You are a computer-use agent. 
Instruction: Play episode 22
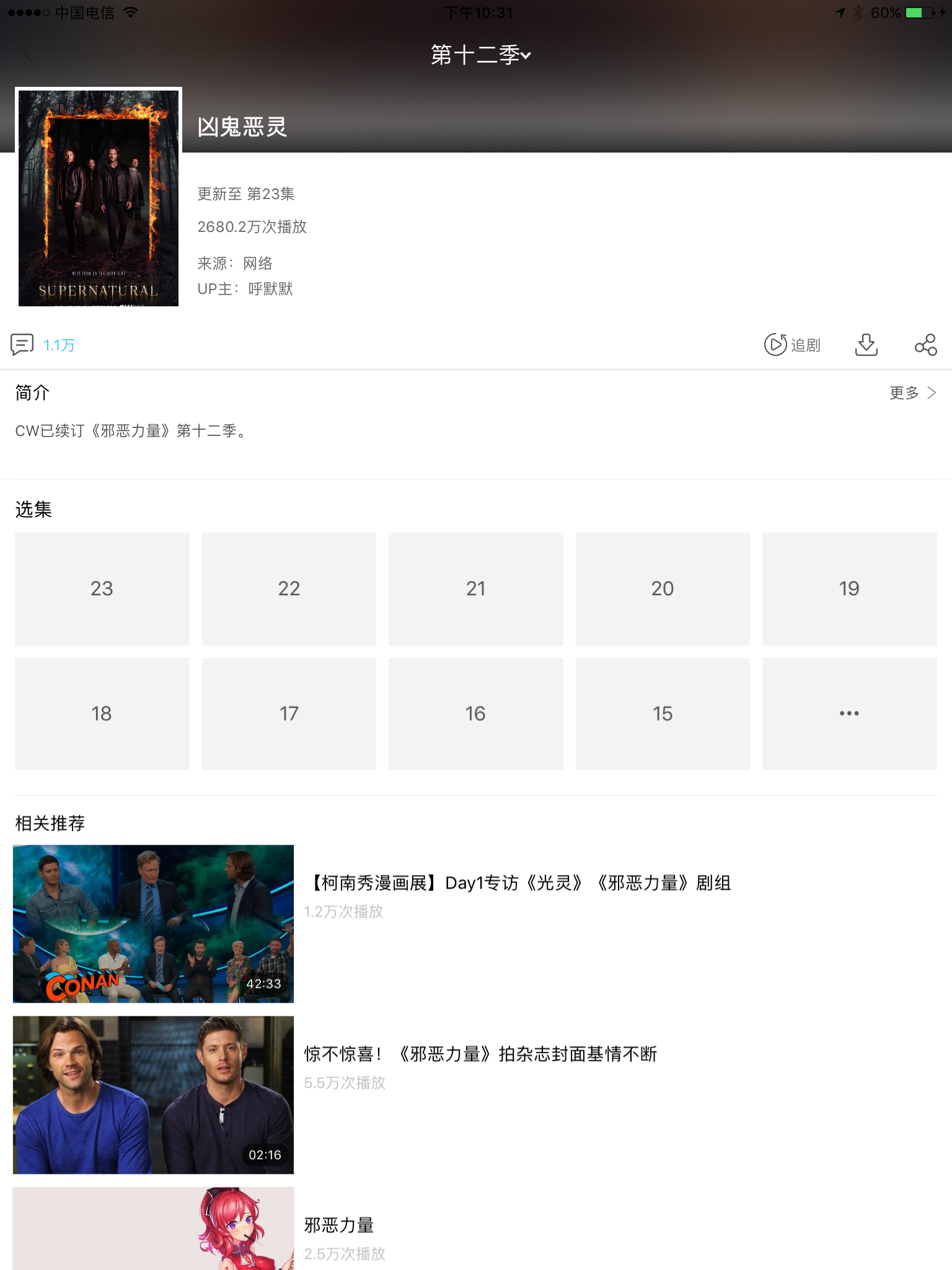click(289, 588)
